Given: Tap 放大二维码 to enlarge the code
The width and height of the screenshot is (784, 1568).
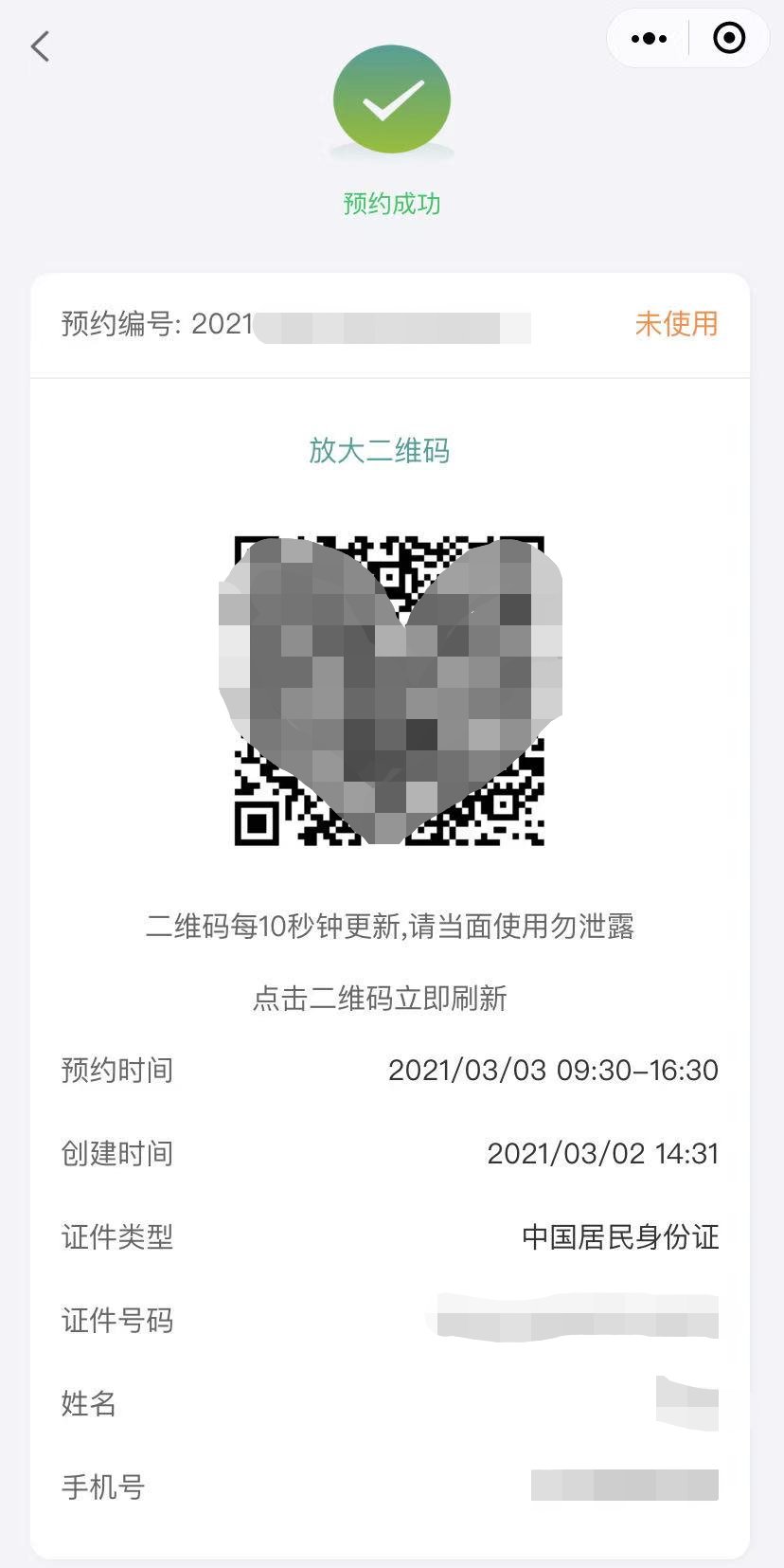Looking at the screenshot, I should tap(379, 450).
